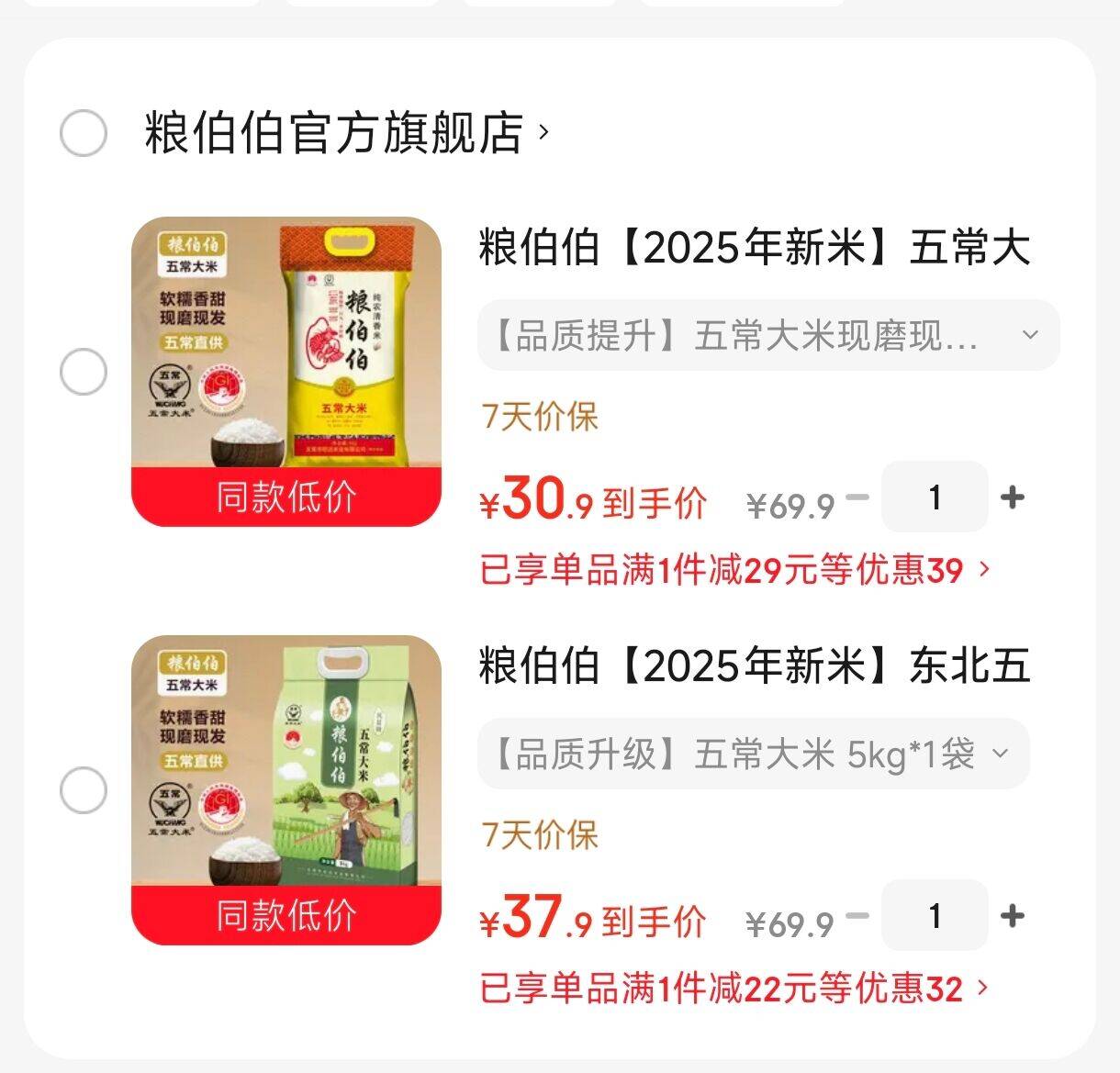Edit quantity field of the ¥37.9 rice
This screenshot has height=1073, width=1120.
click(x=935, y=916)
